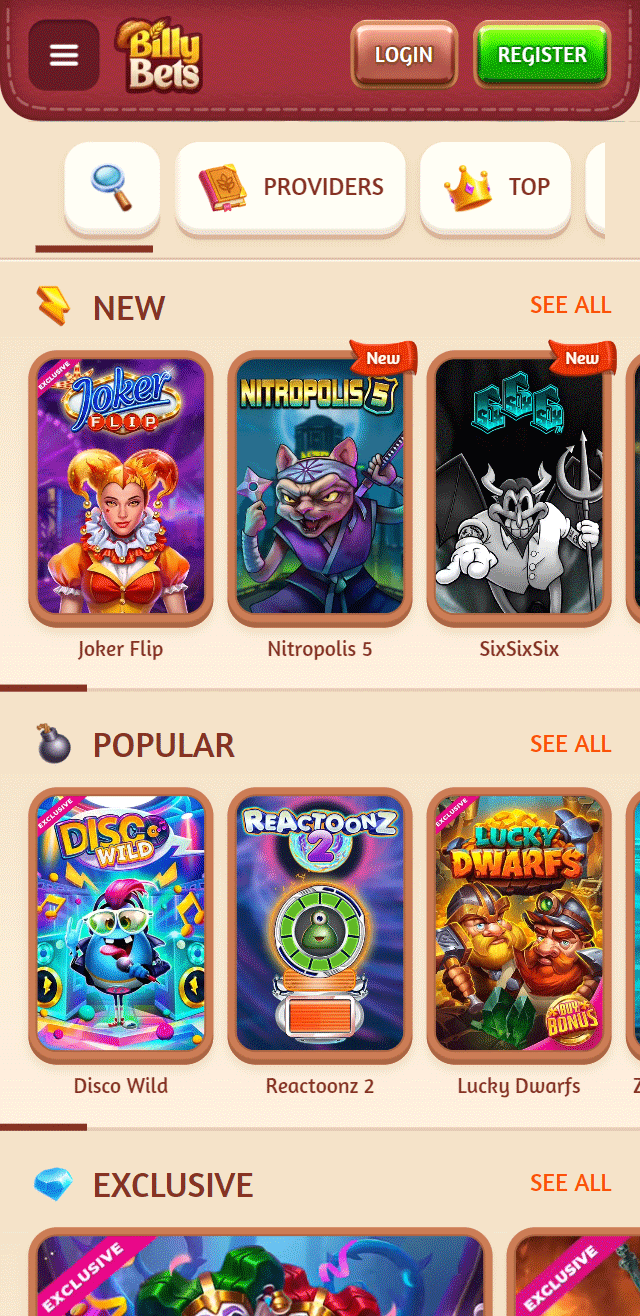Screen dimensions: 640x1316
Task: See all New games
Action: 570,305
